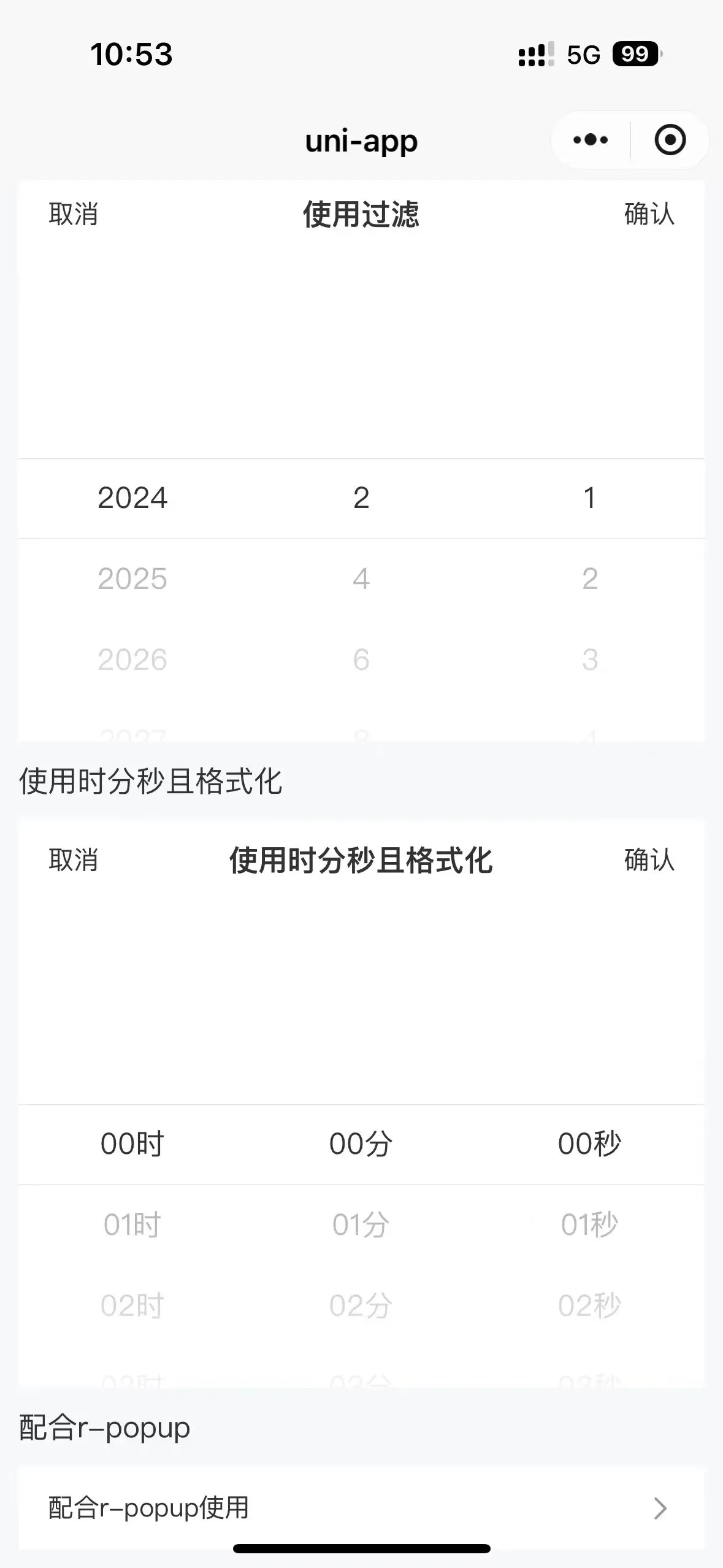The image size is (723, 1568).
Task: Tap 取消 in the 使用过滤 picker
Action: 73,214
